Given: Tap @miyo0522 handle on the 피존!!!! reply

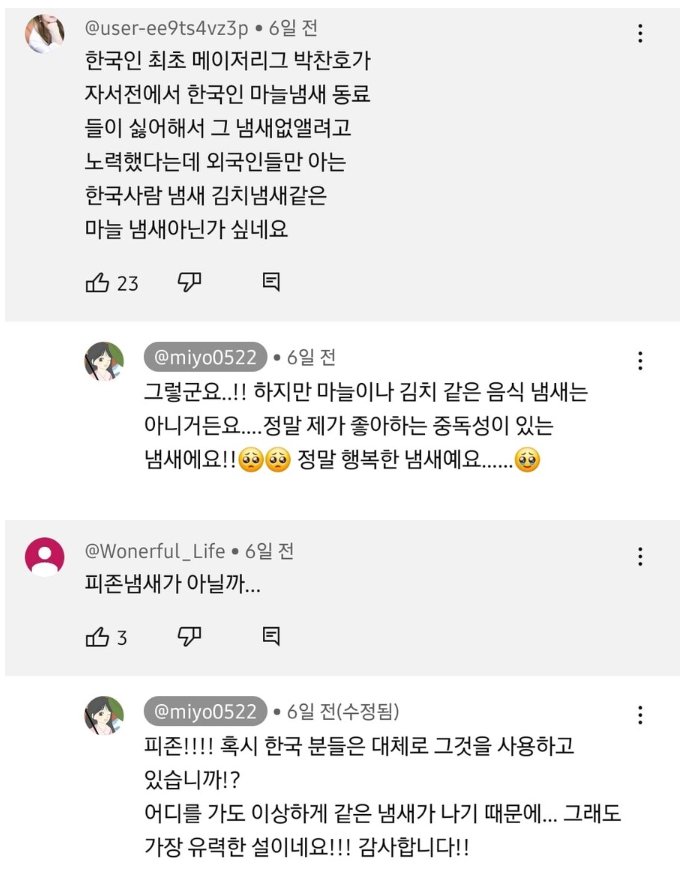Looking at the screenshot, I should coord(206,711).
